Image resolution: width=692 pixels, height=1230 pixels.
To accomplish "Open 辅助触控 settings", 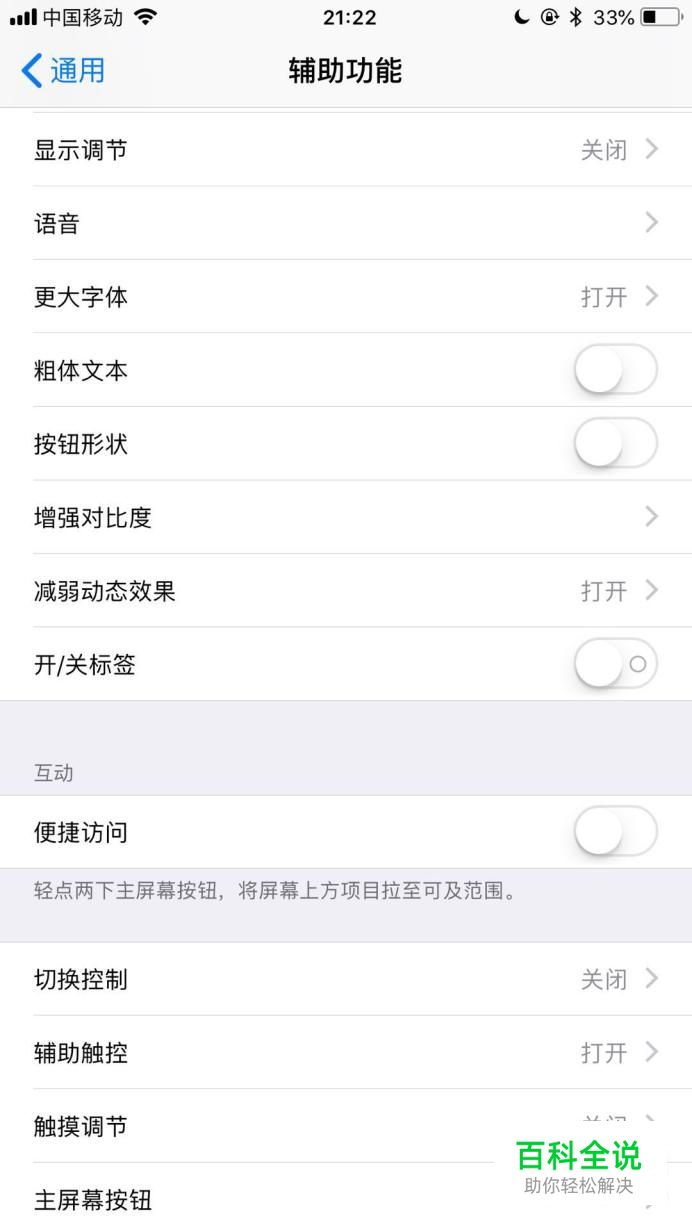I will coord(346,1053).
